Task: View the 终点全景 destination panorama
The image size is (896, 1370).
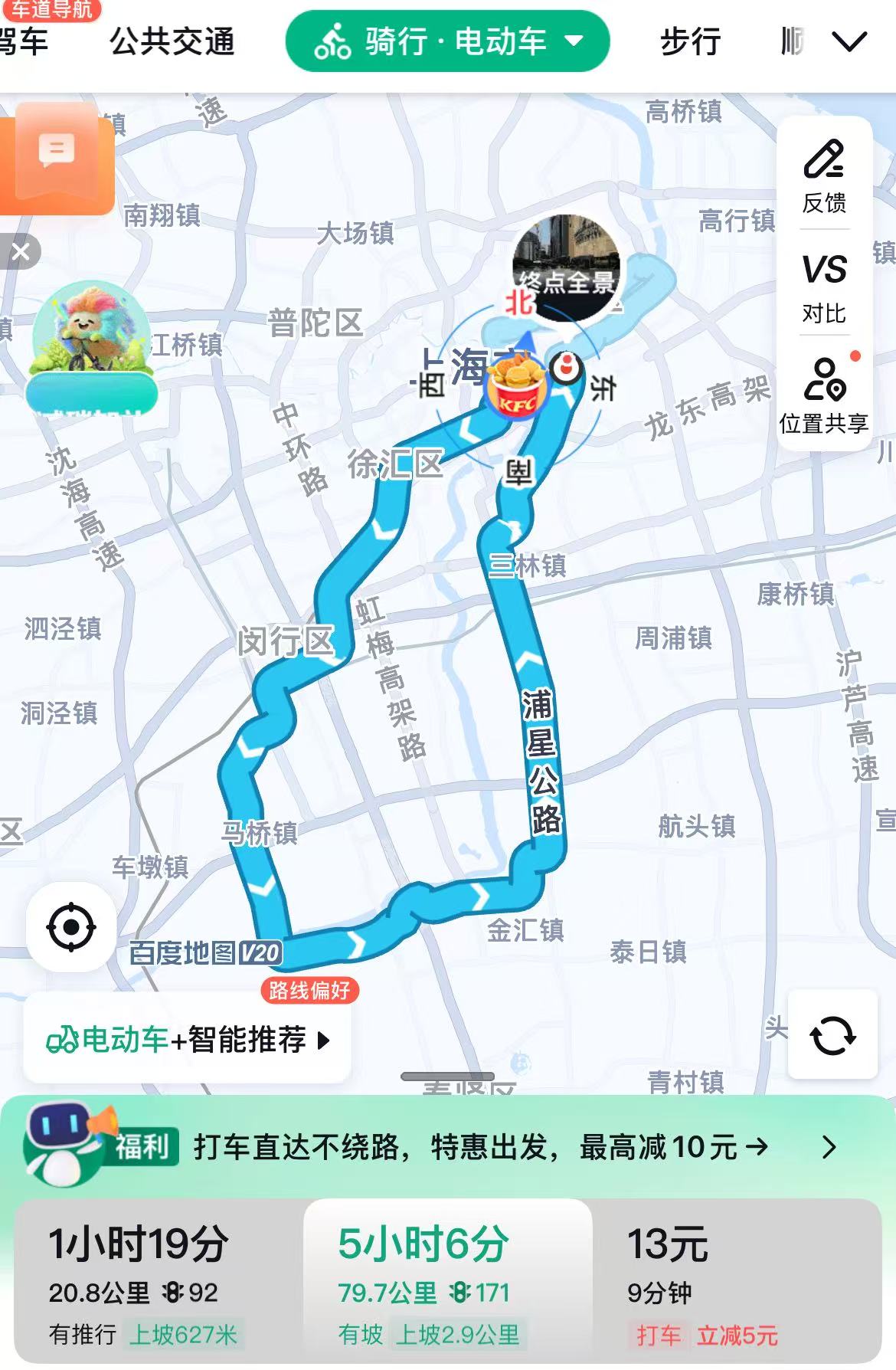Action: (566, 270)
